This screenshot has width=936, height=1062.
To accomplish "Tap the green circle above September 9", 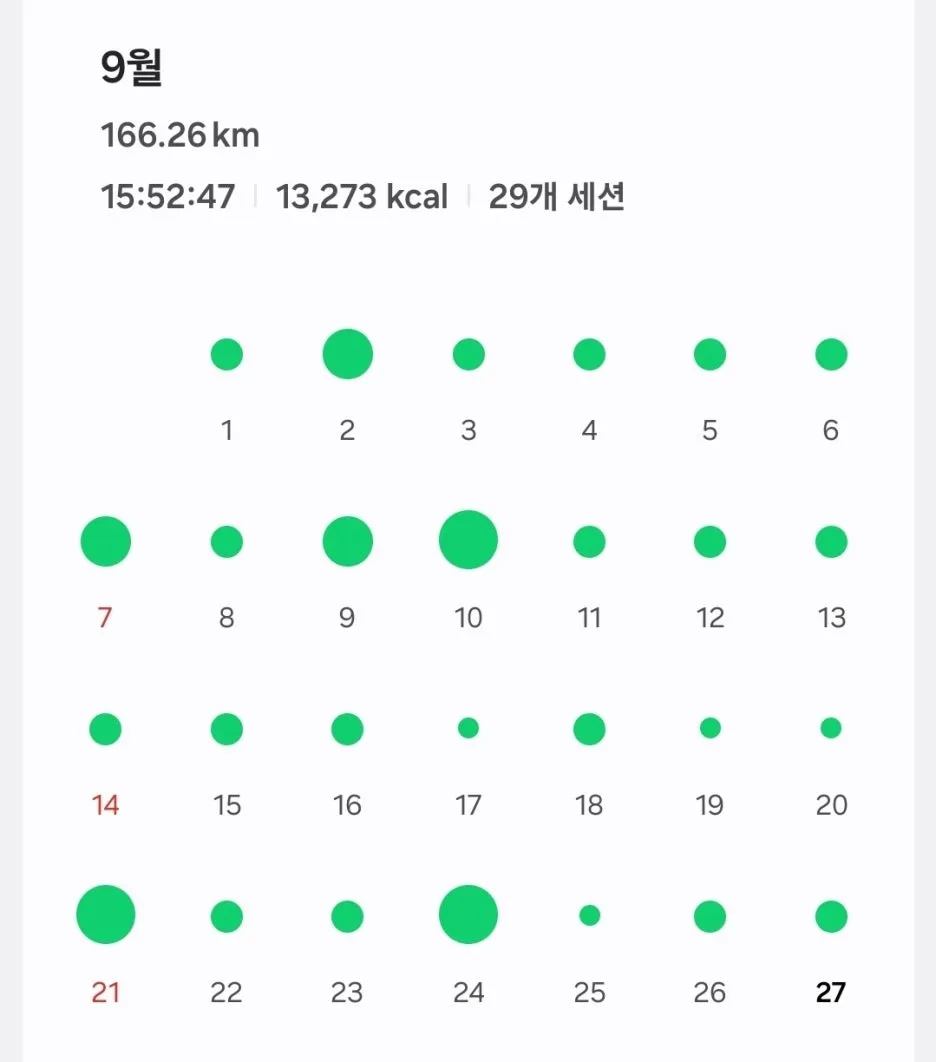I will [347, 540].
